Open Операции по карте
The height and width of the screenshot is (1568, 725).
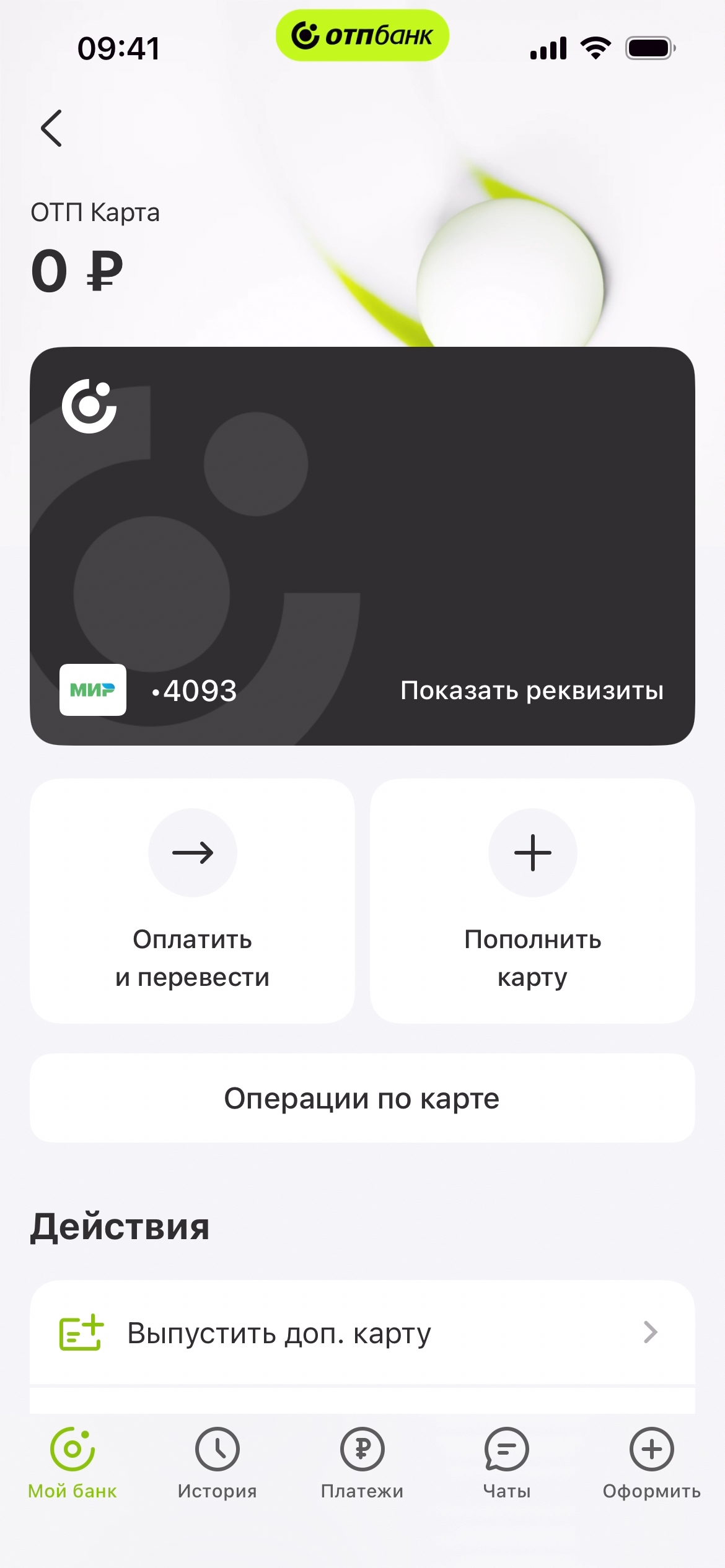coord(362,1098)
